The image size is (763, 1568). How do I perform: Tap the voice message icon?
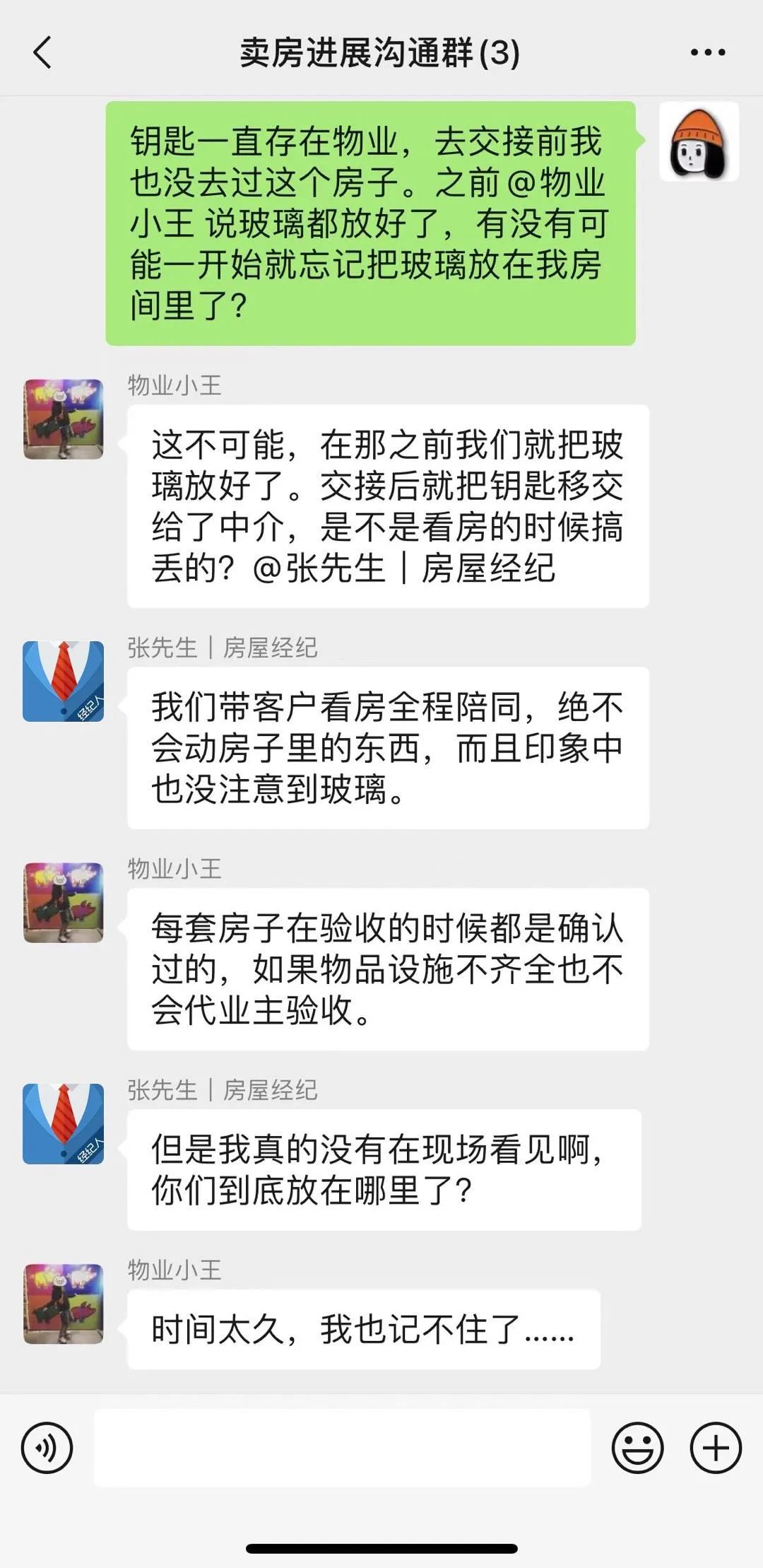47,1447
